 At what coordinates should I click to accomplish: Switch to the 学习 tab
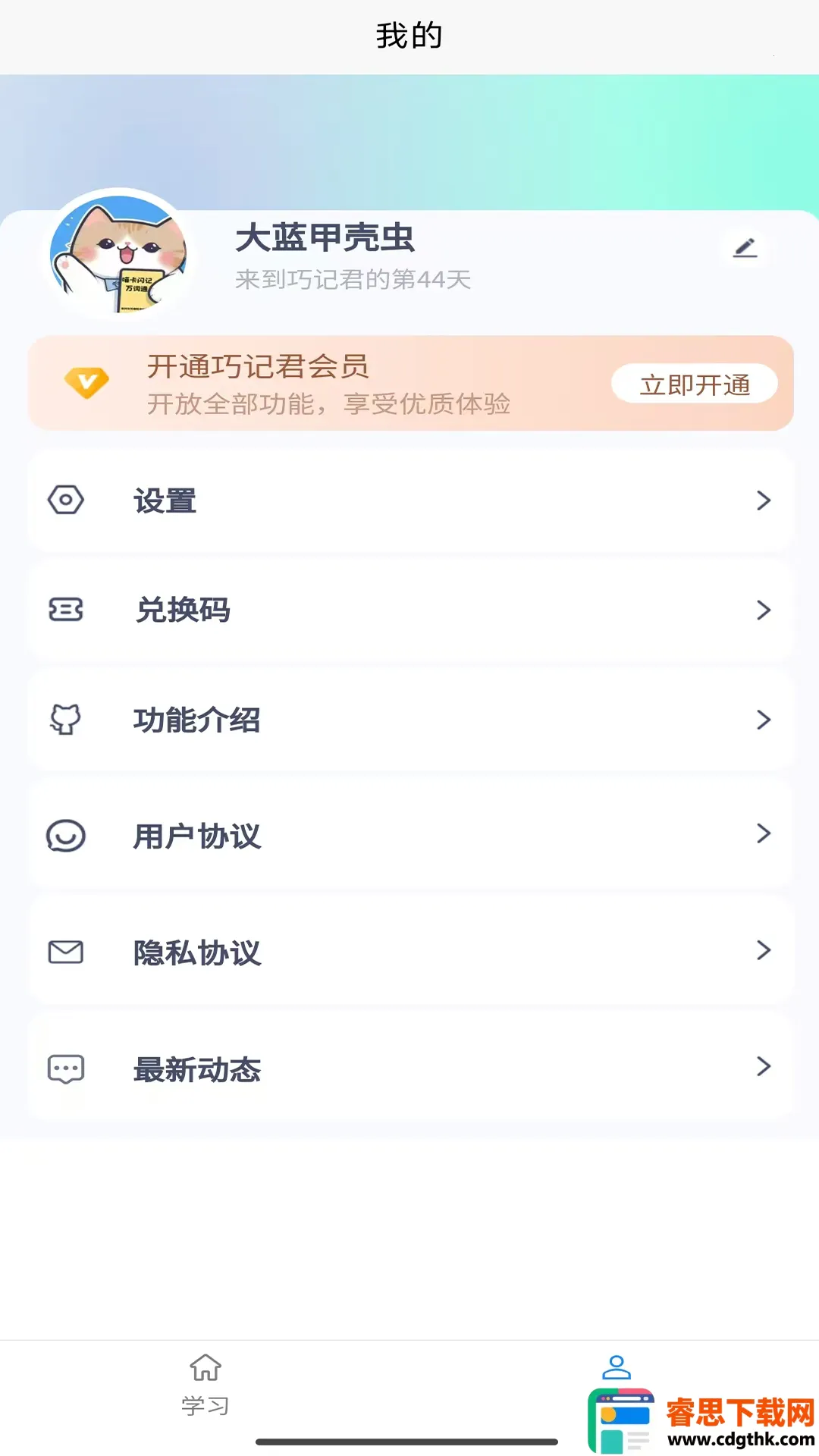click(205, 1385)
